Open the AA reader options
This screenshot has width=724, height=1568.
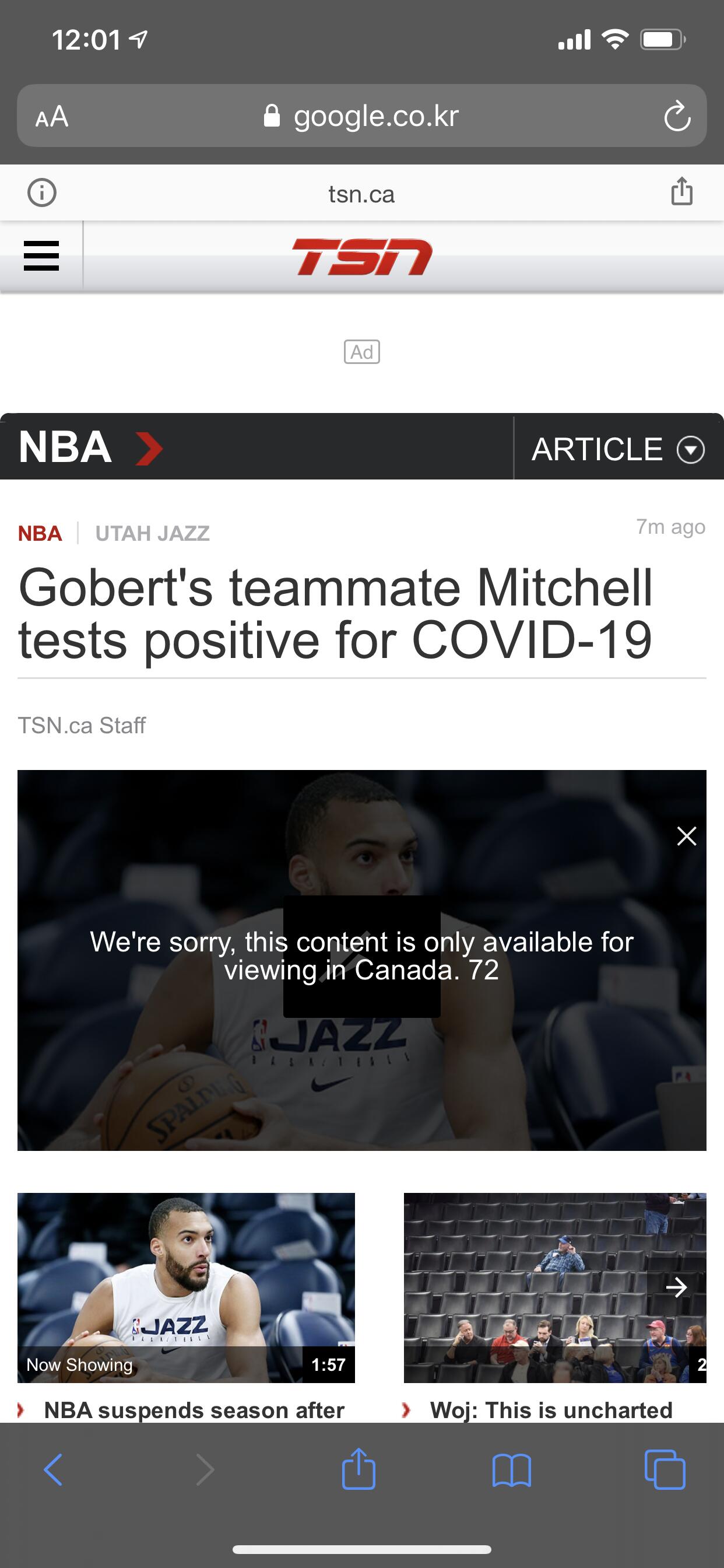pyautogui.click(x=52, y=116)
